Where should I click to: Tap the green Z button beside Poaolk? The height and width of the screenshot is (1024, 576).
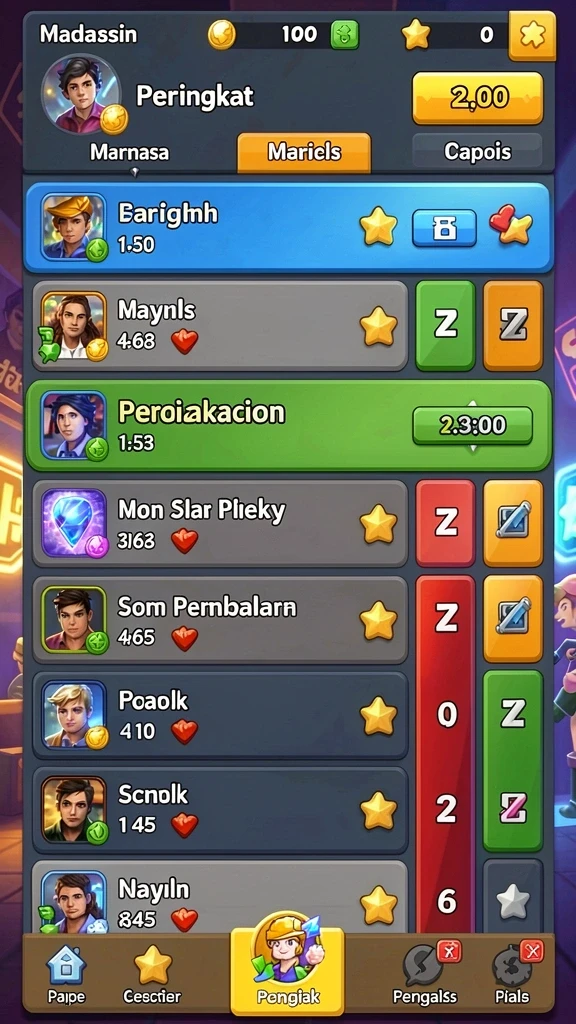tap(513, 715)
